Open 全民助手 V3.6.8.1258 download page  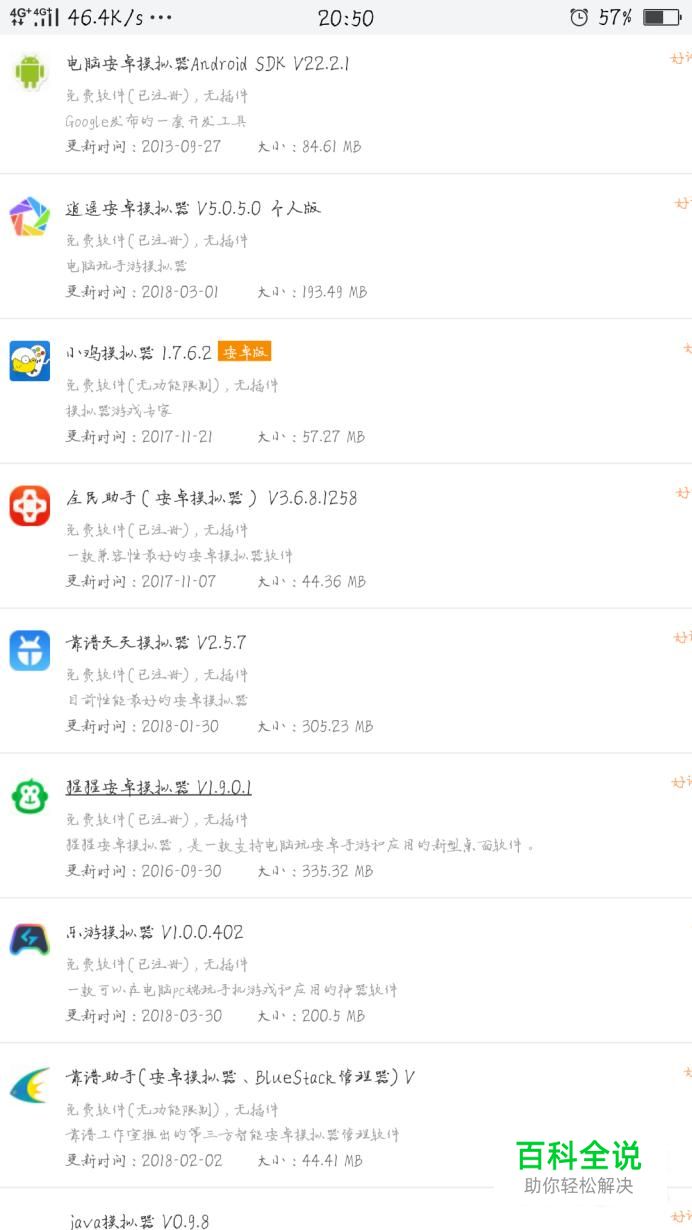pos(211,498)
